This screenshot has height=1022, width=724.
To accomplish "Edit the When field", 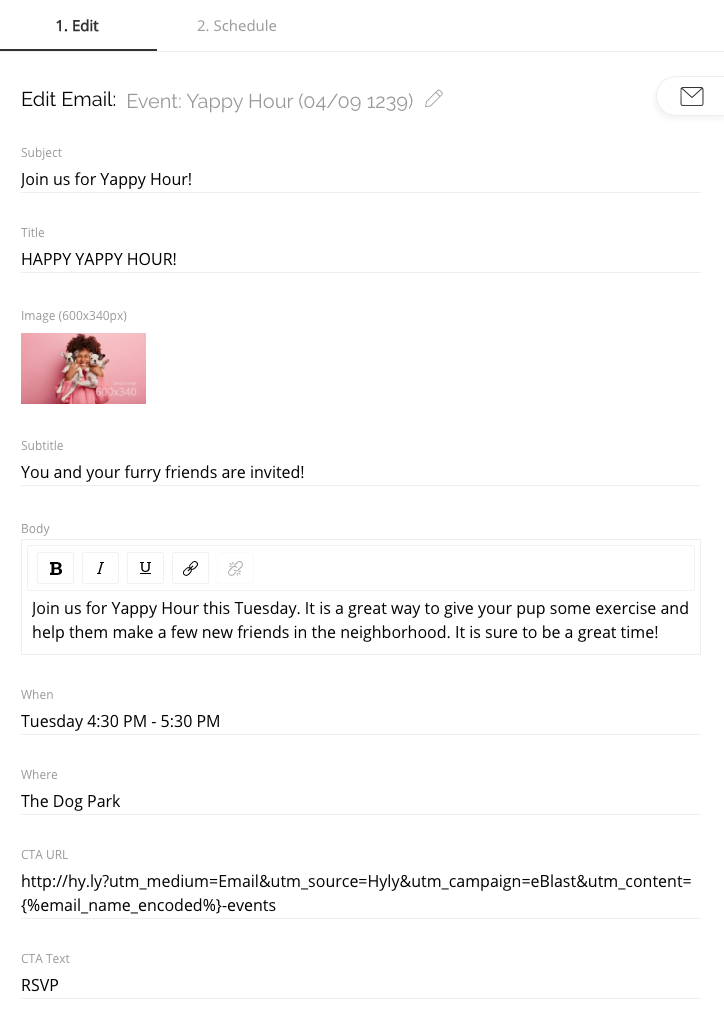I will coord(360,721).
